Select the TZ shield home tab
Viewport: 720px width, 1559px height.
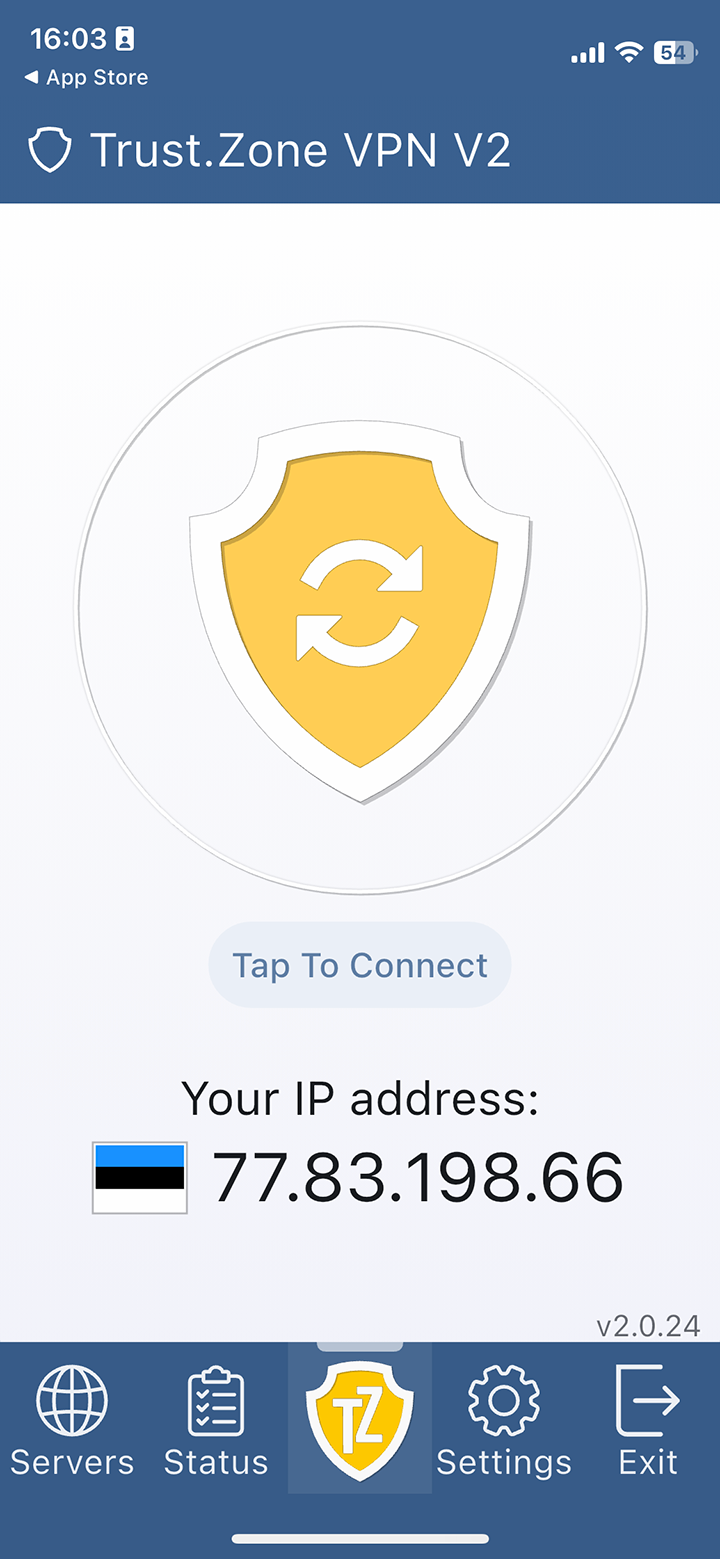[x=360, y=1420]
